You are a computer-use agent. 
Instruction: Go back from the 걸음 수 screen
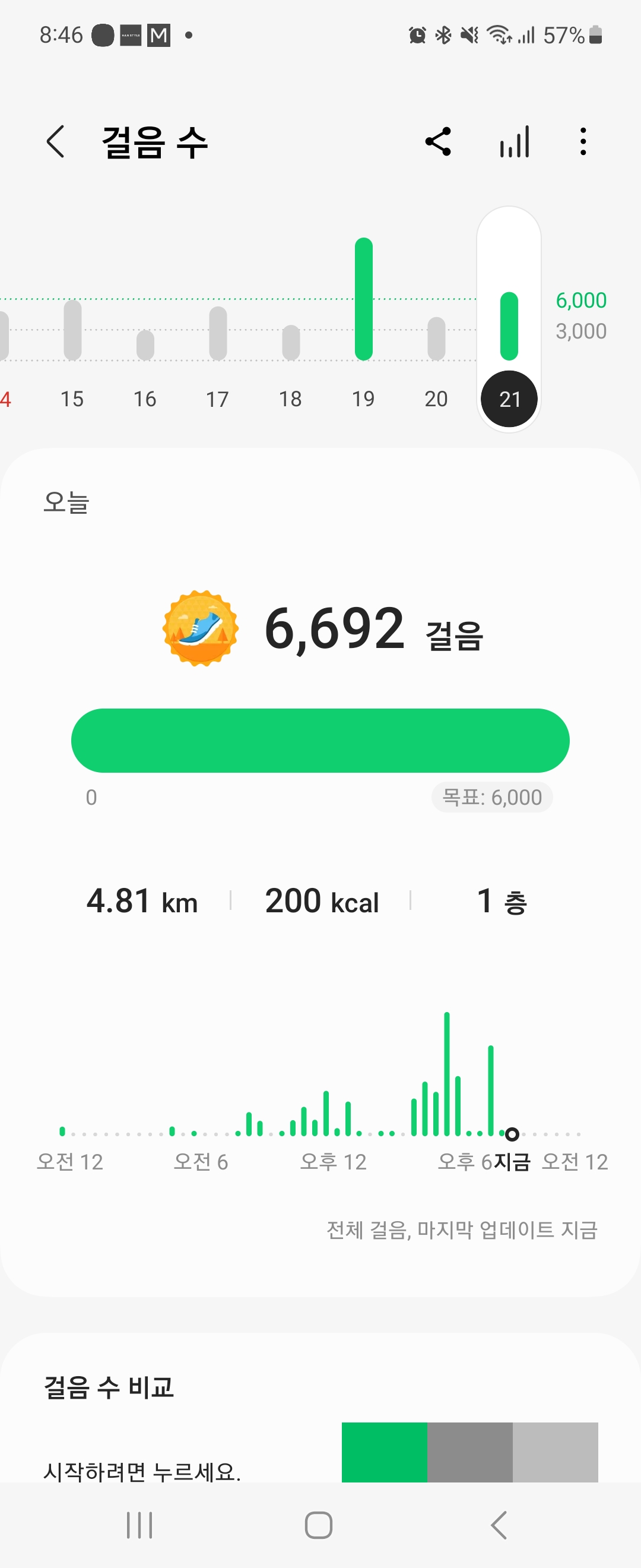point(55,143)
